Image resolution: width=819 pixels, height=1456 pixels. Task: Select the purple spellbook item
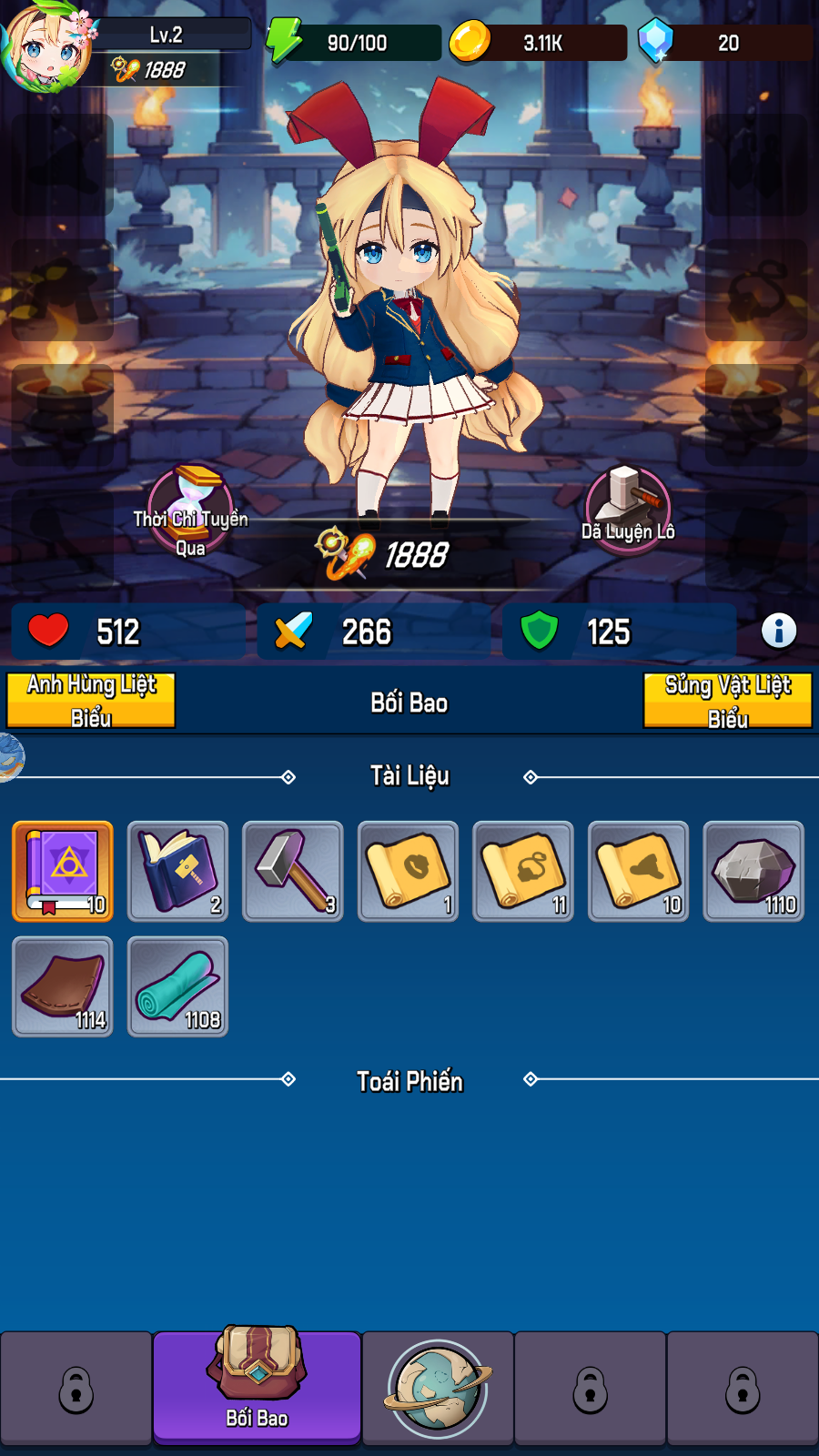[63, 871]
